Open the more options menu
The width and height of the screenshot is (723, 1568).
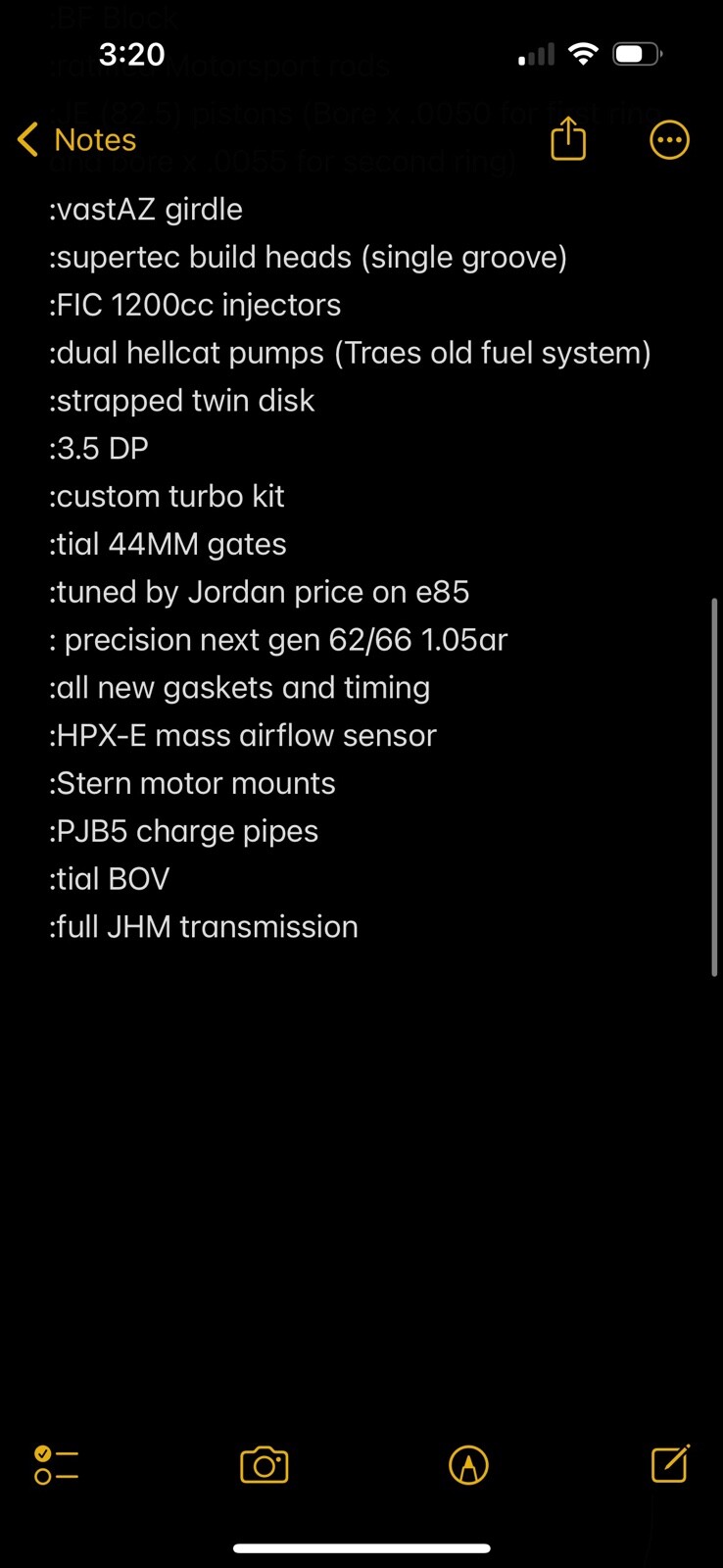[x=669, y=140]
